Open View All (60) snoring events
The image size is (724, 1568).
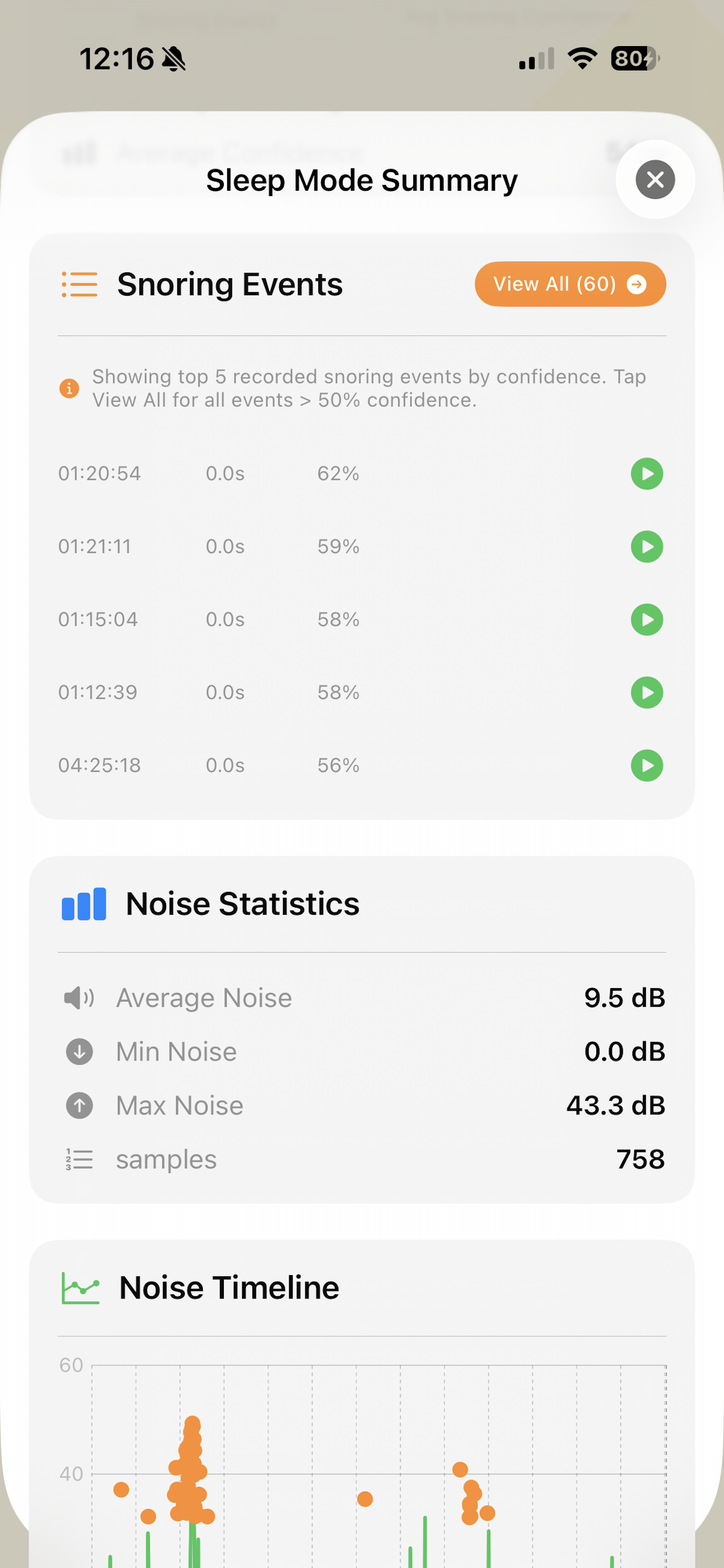[570, 283]
